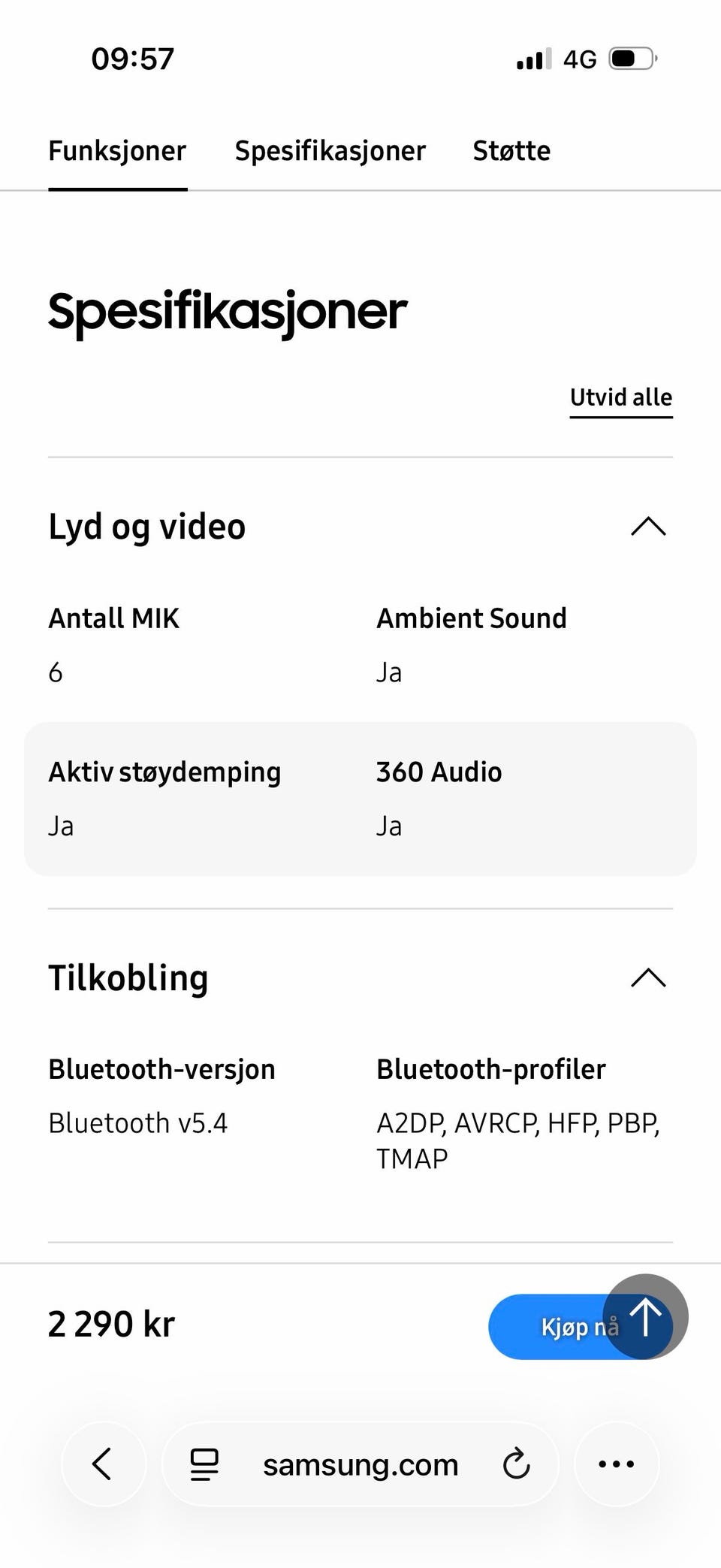Screen dimensions: 721x1568
Task: Tap the samsung.com address bar
Action: [x=360, y=1464]
